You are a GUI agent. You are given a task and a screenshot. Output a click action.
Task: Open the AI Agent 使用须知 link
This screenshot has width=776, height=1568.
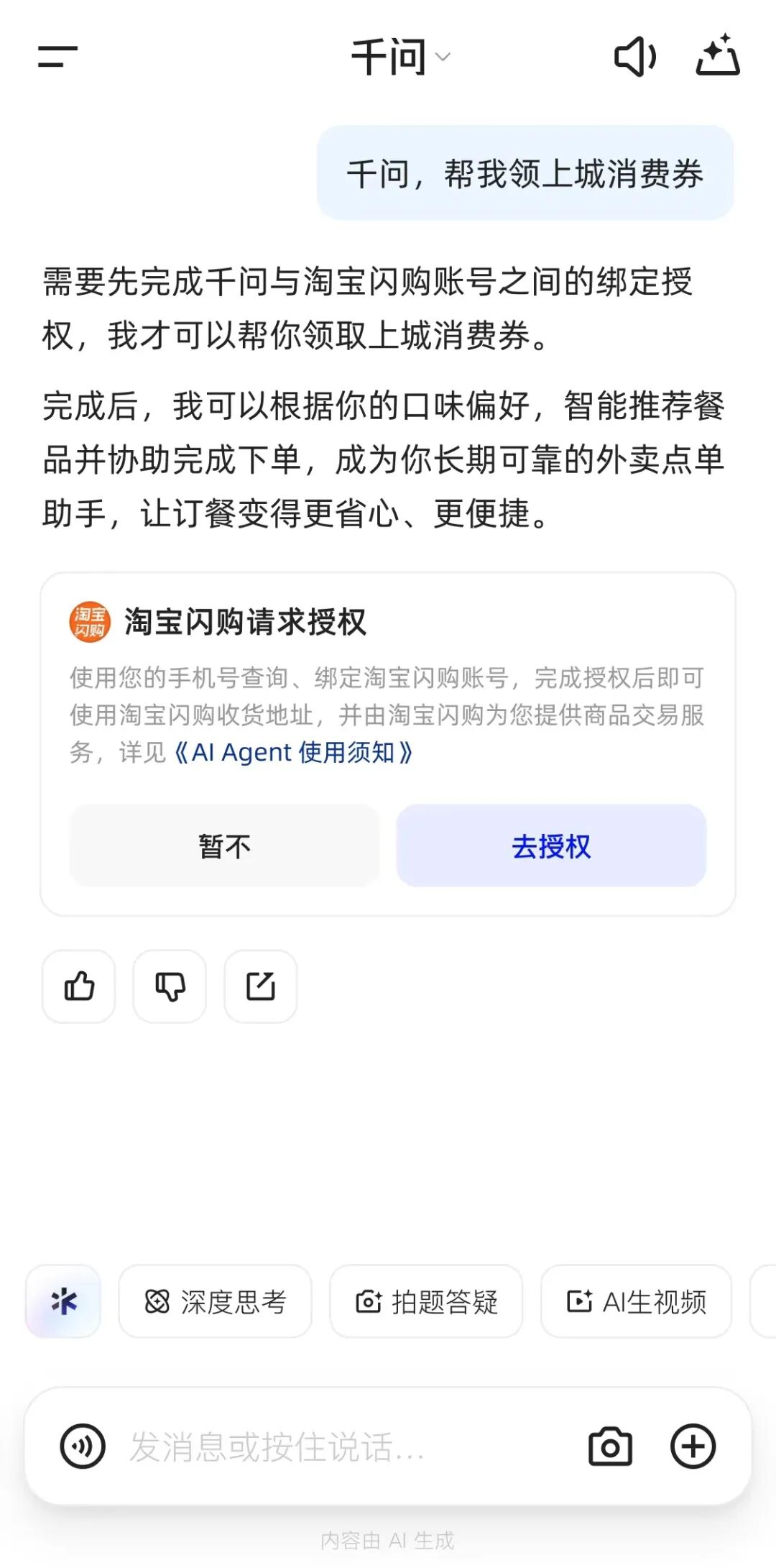pos(293,753)
